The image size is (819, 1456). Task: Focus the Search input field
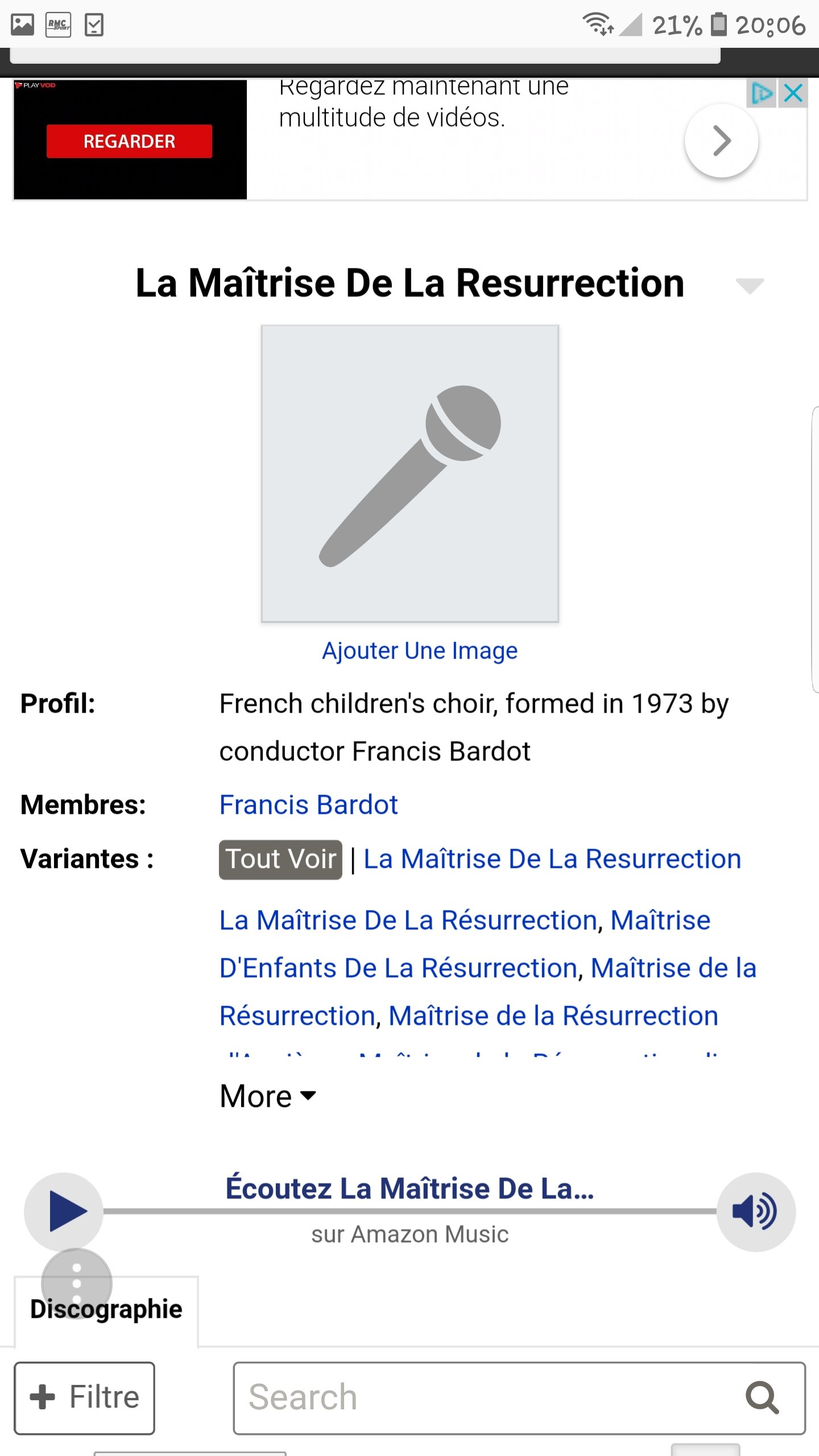click(x=483, y=1397)
